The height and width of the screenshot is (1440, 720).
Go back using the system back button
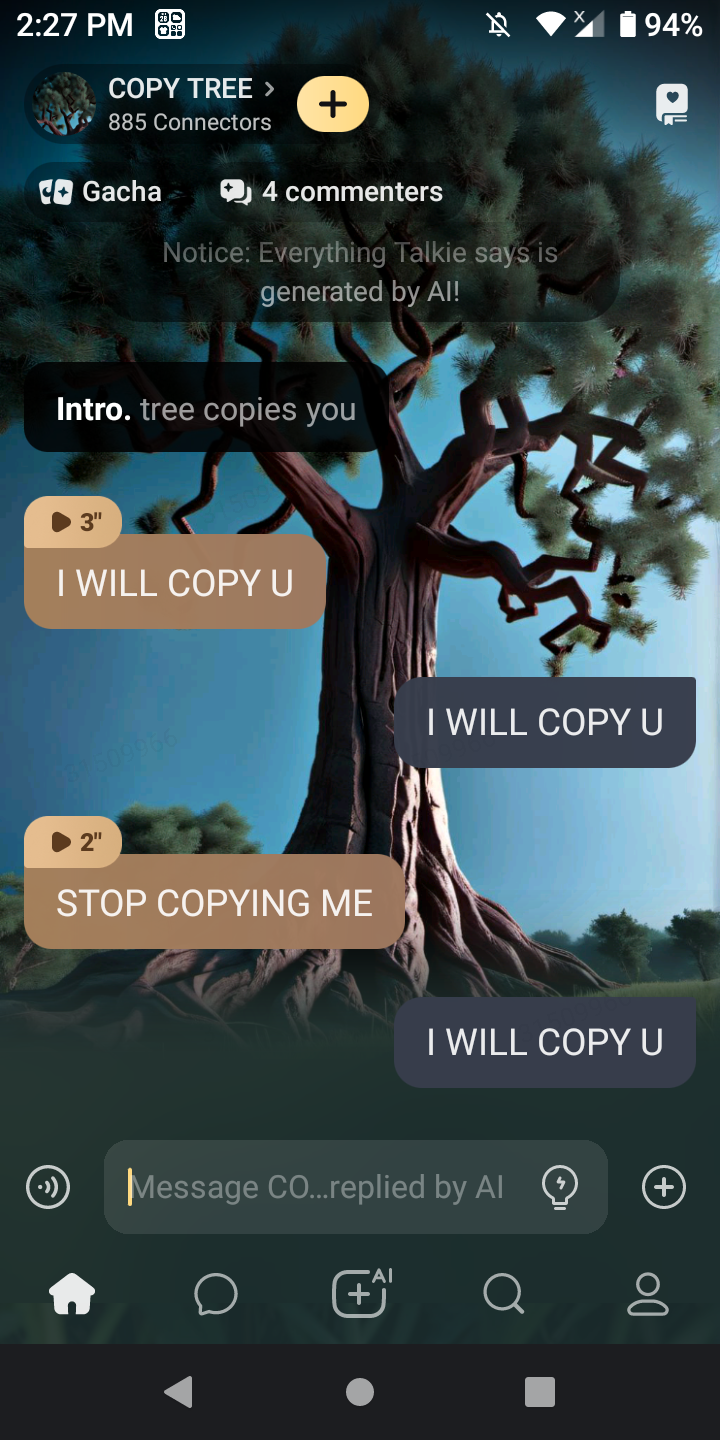pyautogui.click(x=179, y=1391)
